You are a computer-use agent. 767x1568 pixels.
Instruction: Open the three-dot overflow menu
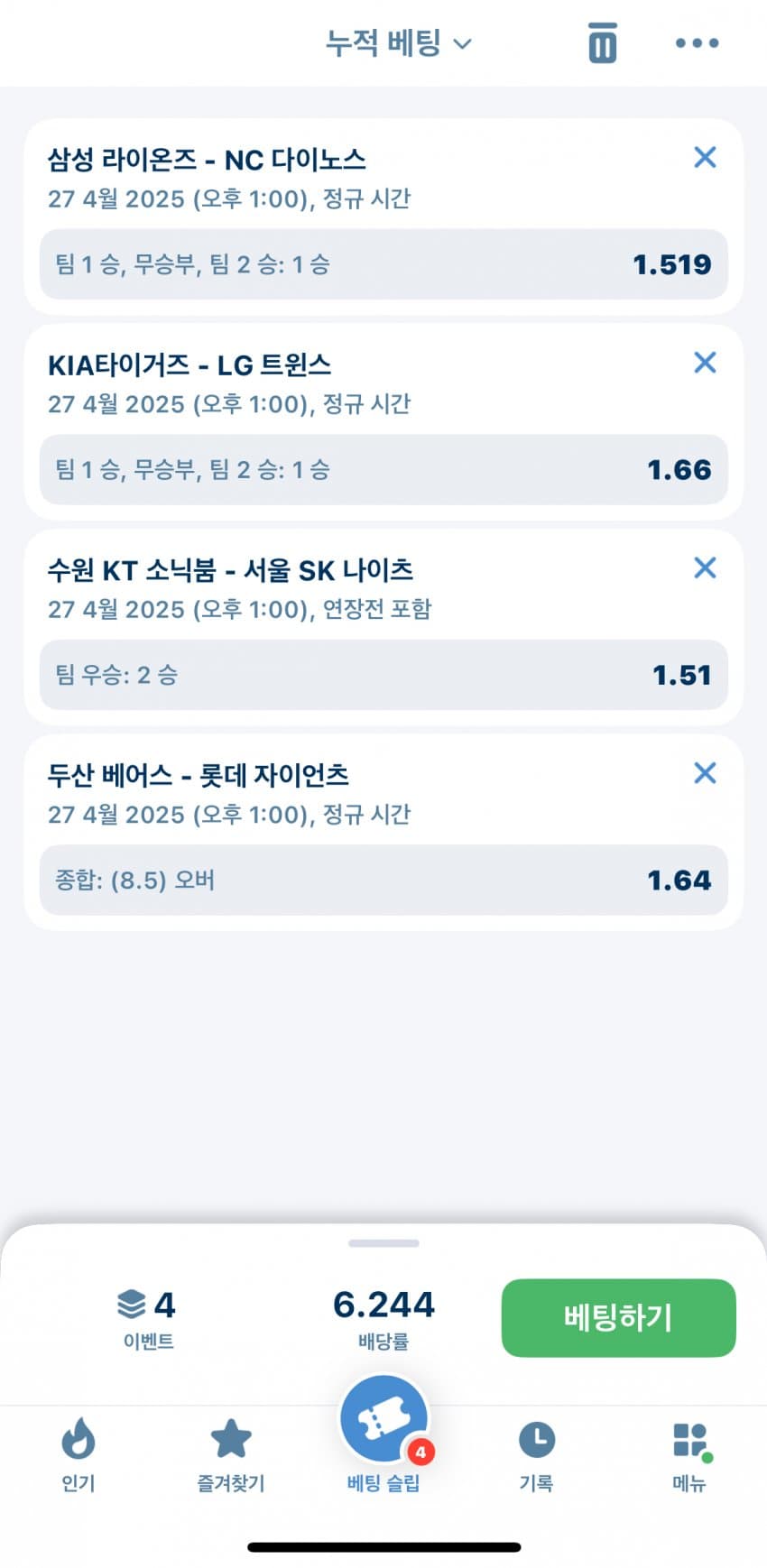coord(697,43)
